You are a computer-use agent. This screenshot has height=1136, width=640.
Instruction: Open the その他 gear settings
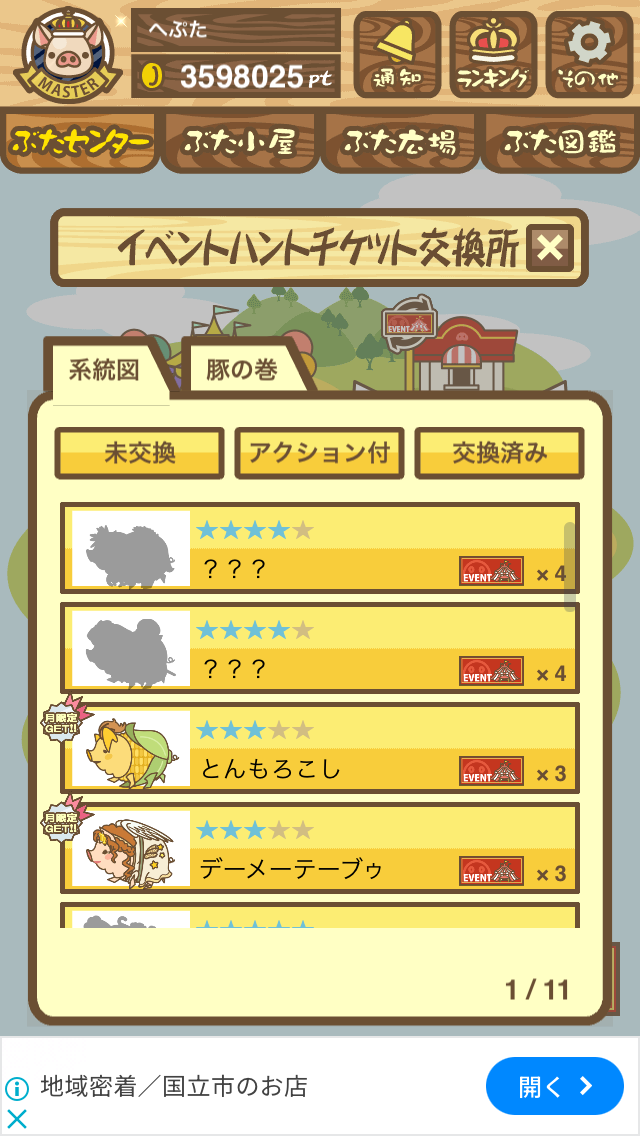(x=589, y=54)
